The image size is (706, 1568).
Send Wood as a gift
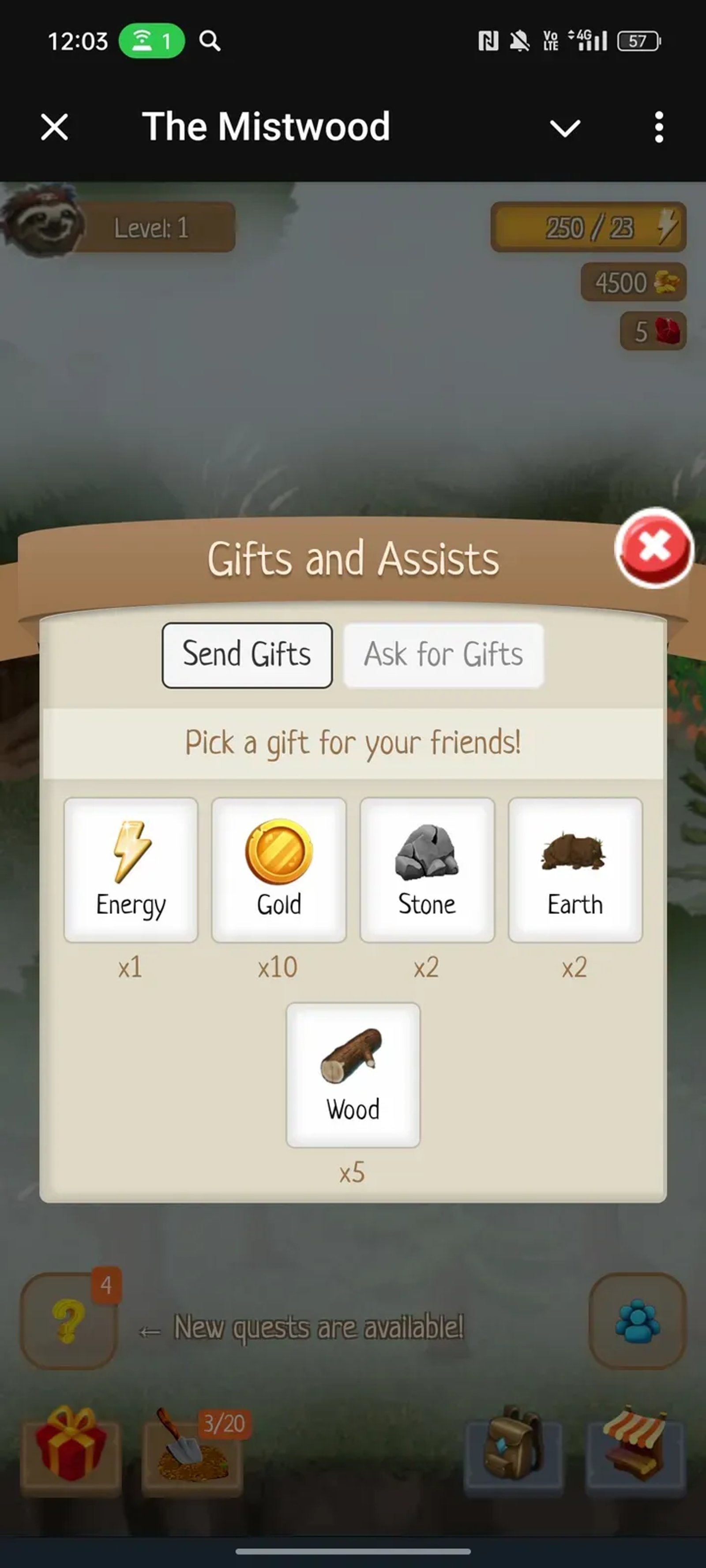click(x=353, y=1074)
